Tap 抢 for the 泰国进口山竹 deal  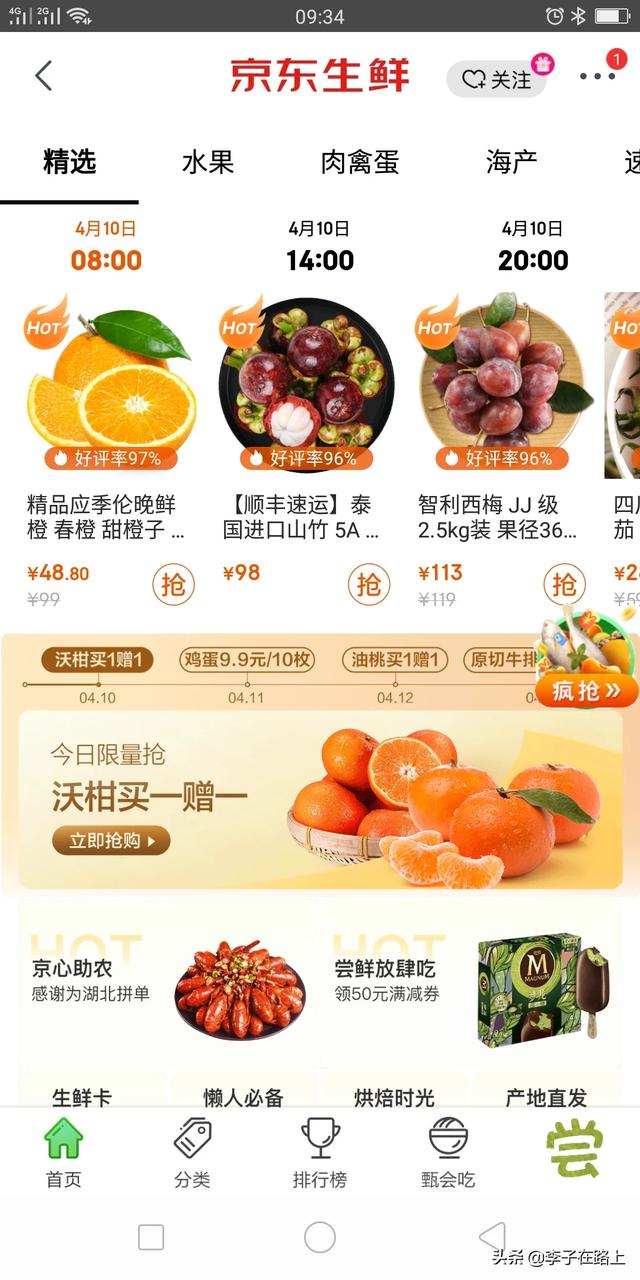point(369,584)
